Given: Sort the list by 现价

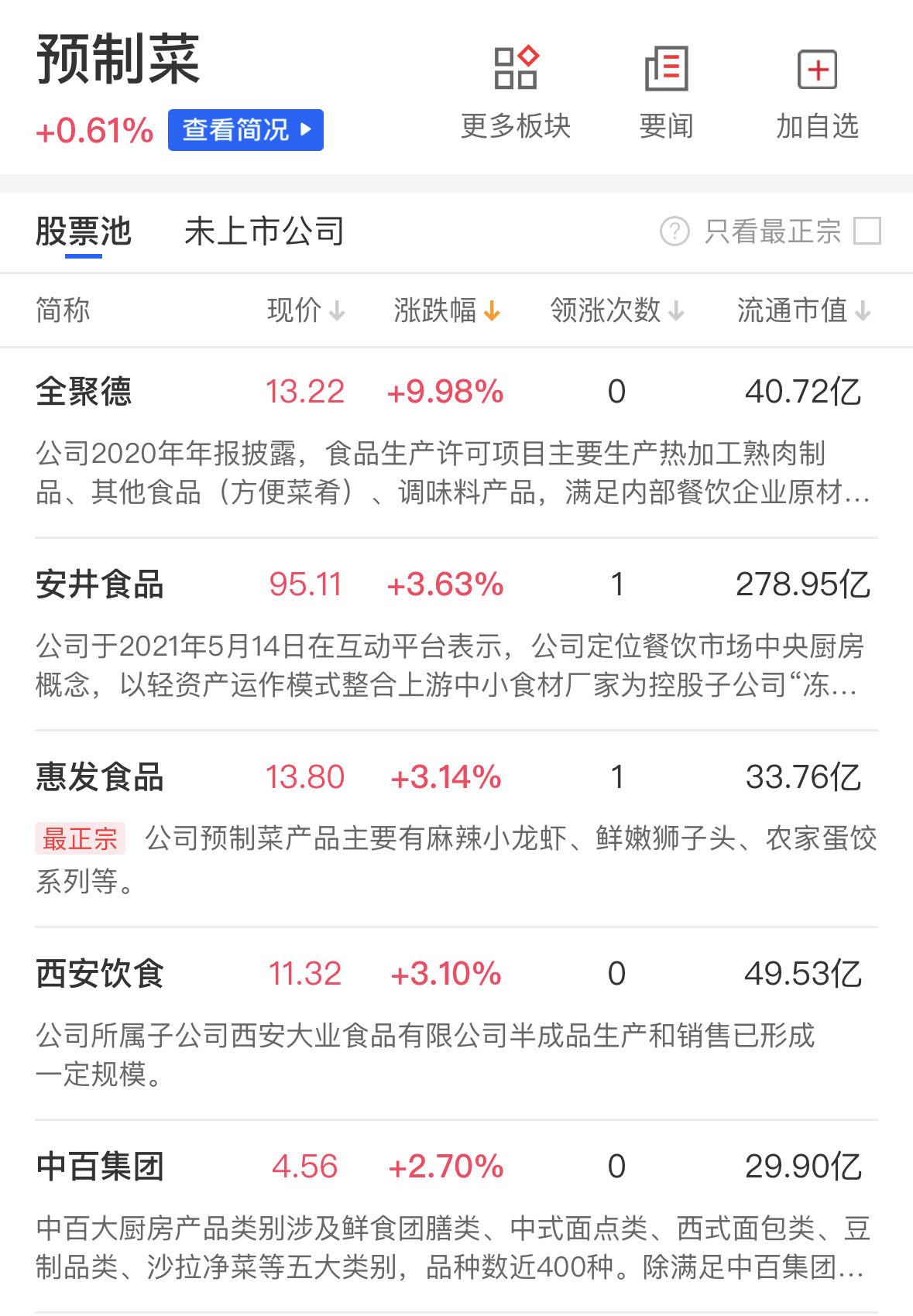Looking at the screenshot, I should pyautogui.click(x=306, y=310).
